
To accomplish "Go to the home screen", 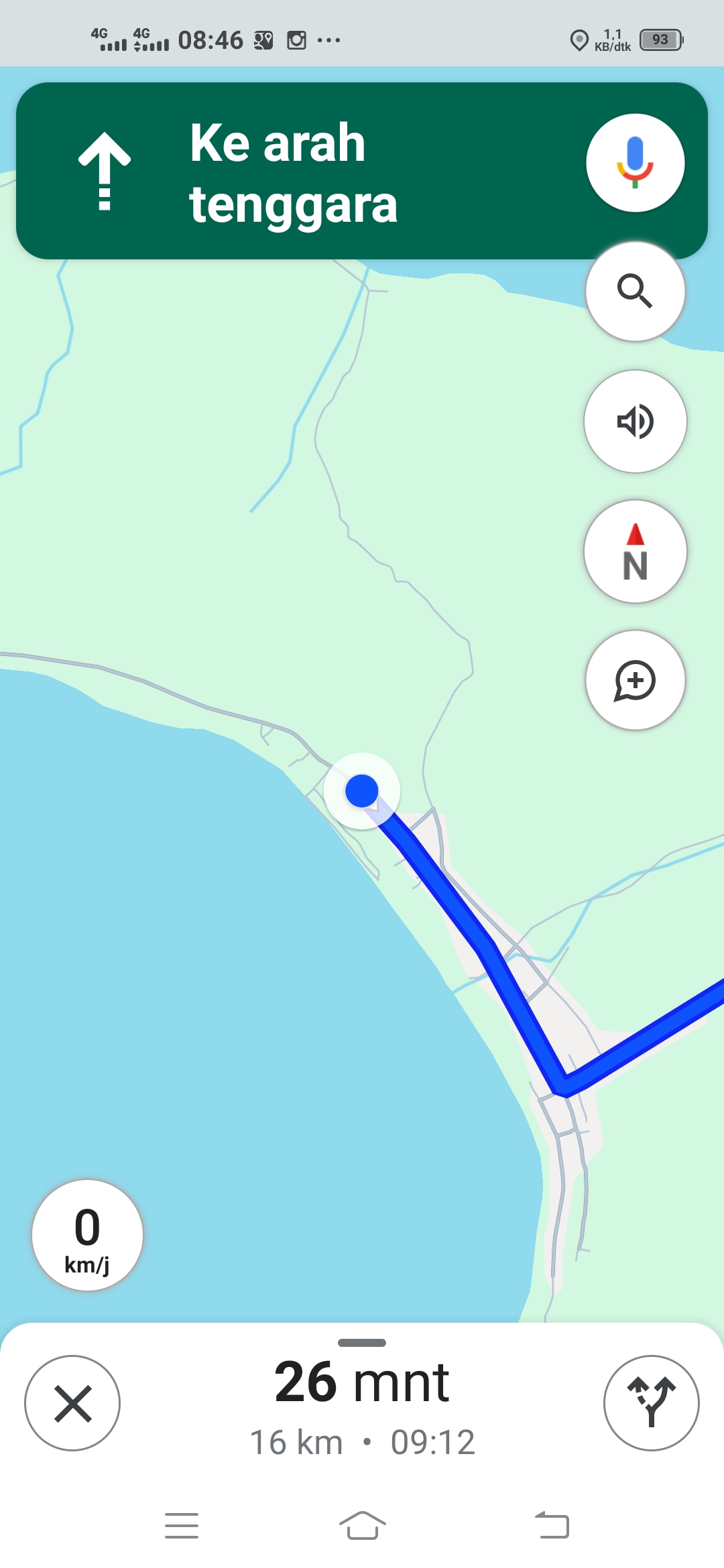I will point(362,1526).
